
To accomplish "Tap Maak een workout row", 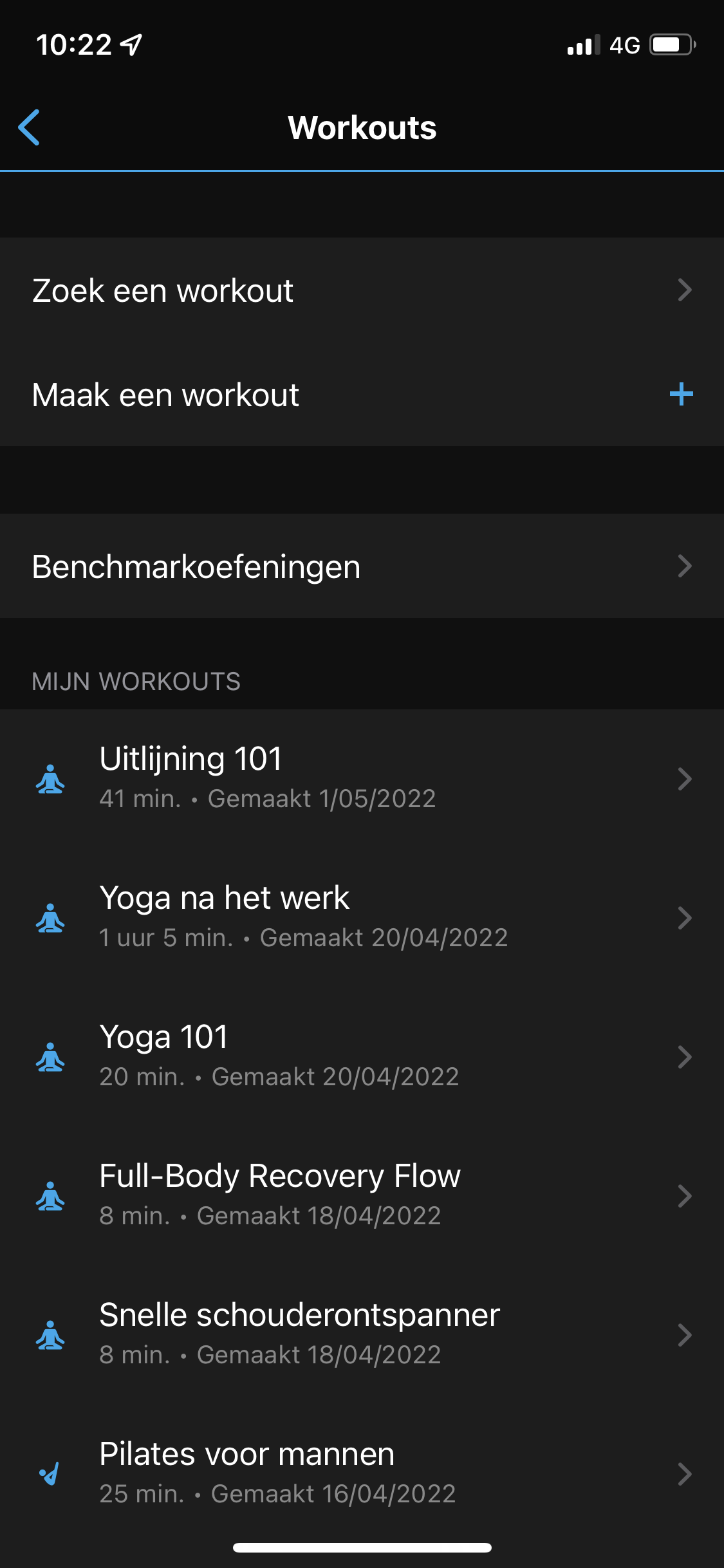I will (x=360, y=395).
